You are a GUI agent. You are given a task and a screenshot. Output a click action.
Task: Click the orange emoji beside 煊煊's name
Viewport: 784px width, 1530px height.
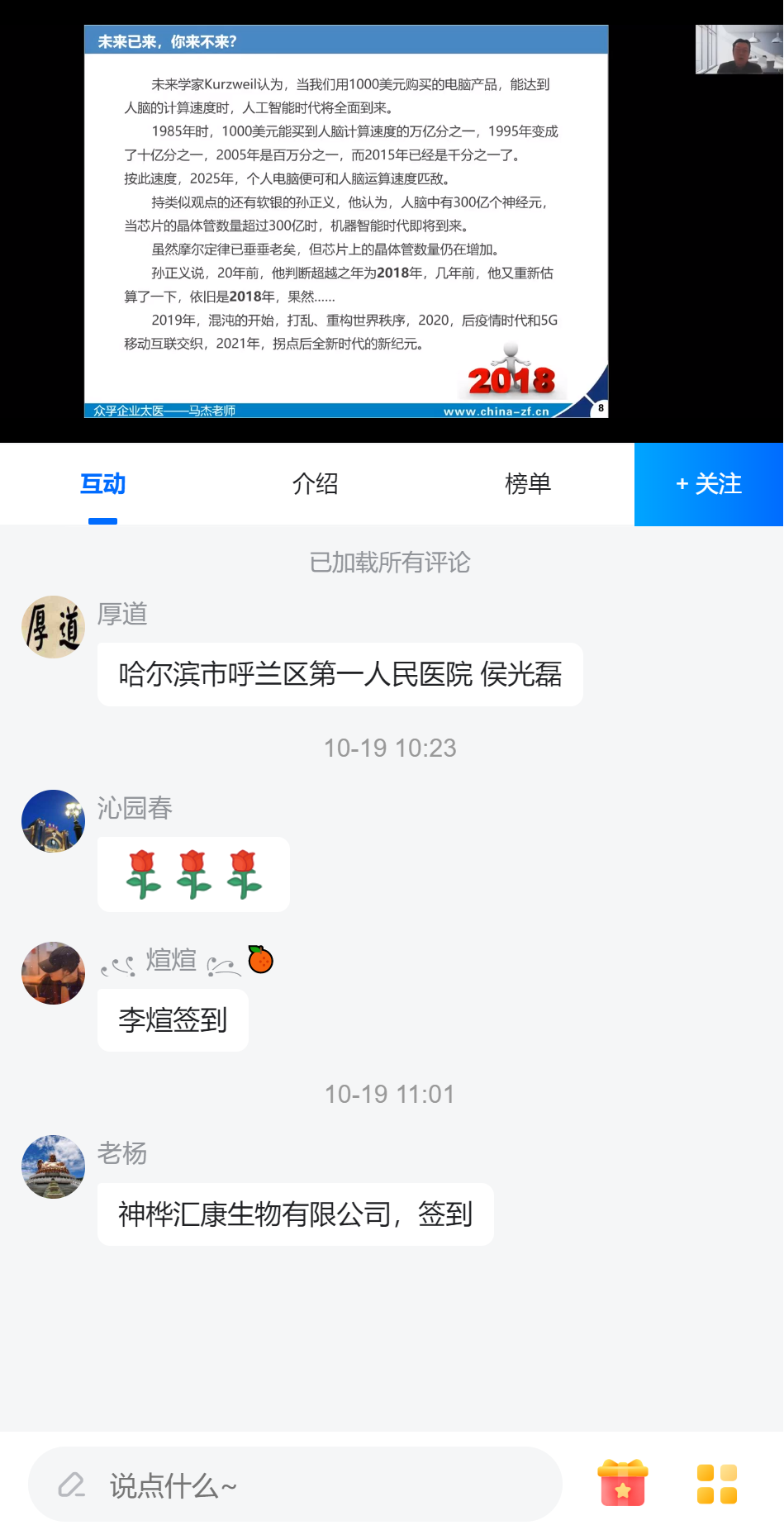[259, 958]
